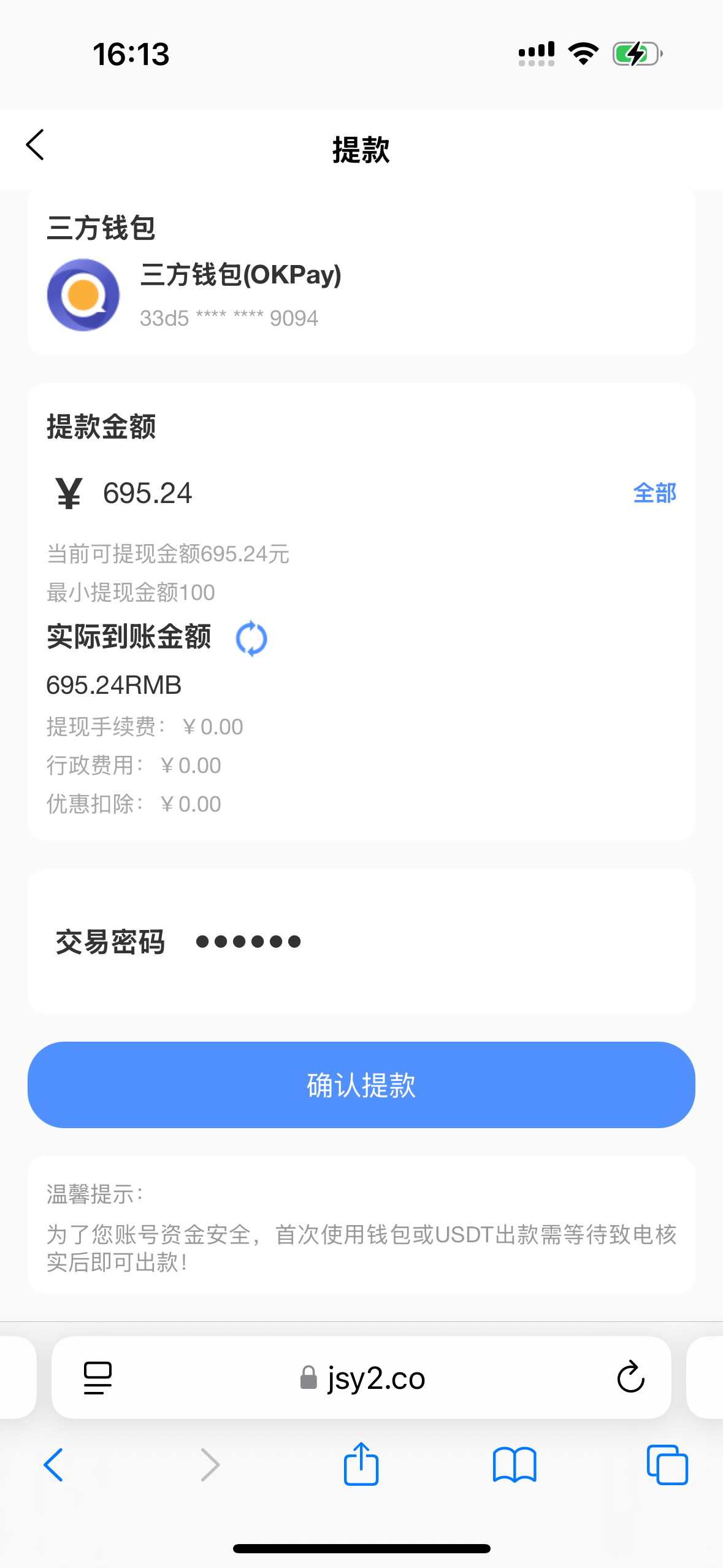723x1568 pixels.
Task: Refresh the 实际到账金额 calculation
Action: [x=251, y=639]
